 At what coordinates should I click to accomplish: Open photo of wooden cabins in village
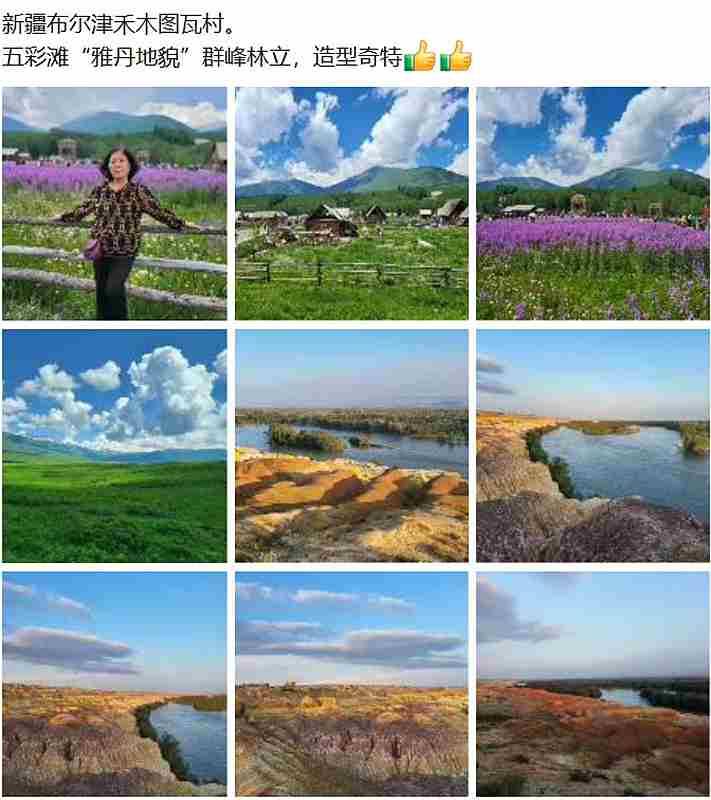[x=351, y=203]
